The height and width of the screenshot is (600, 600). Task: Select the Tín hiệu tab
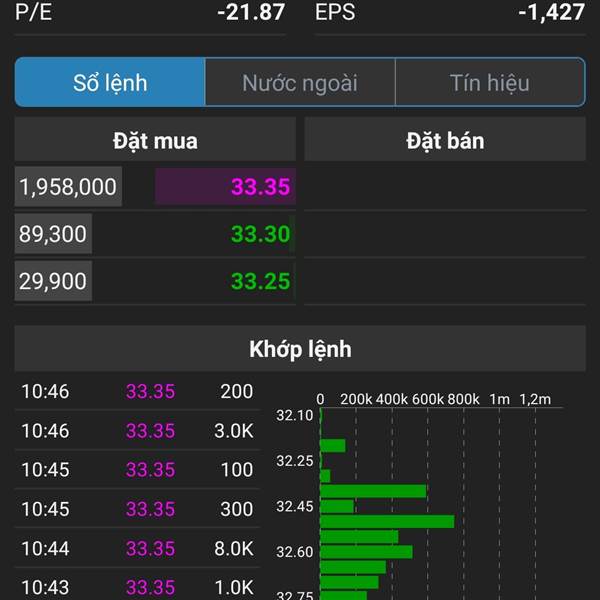click(x=489, y=83)
